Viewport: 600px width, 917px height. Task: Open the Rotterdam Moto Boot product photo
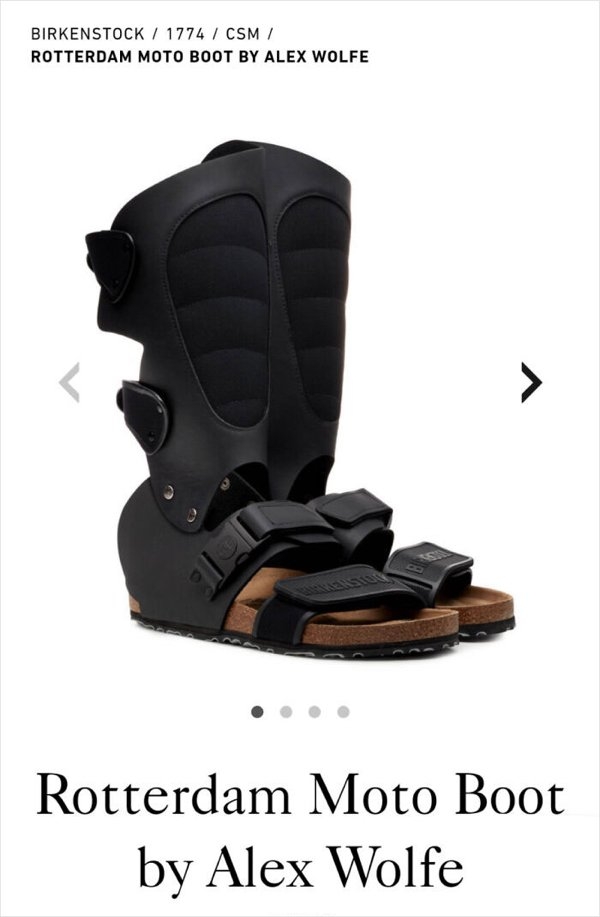(300, 400)
